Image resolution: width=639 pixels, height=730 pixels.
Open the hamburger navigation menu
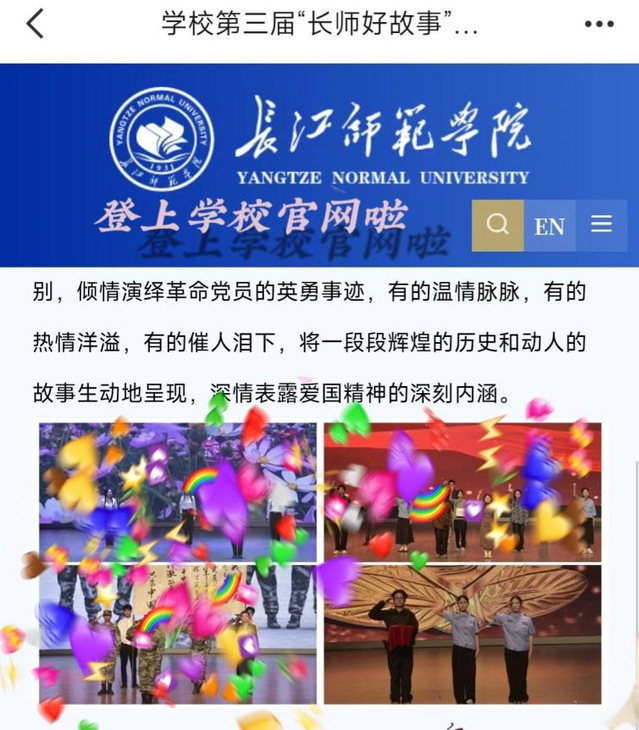[x=601, y=225]
